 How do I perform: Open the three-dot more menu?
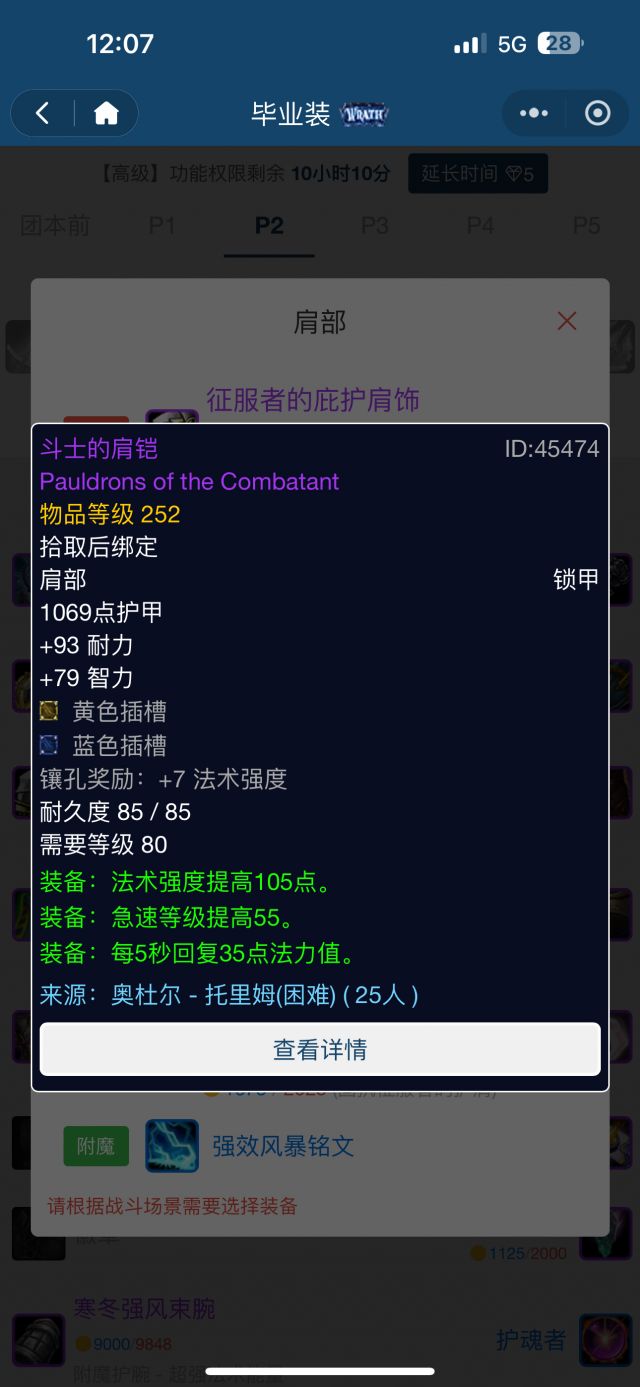click(534, 114)
